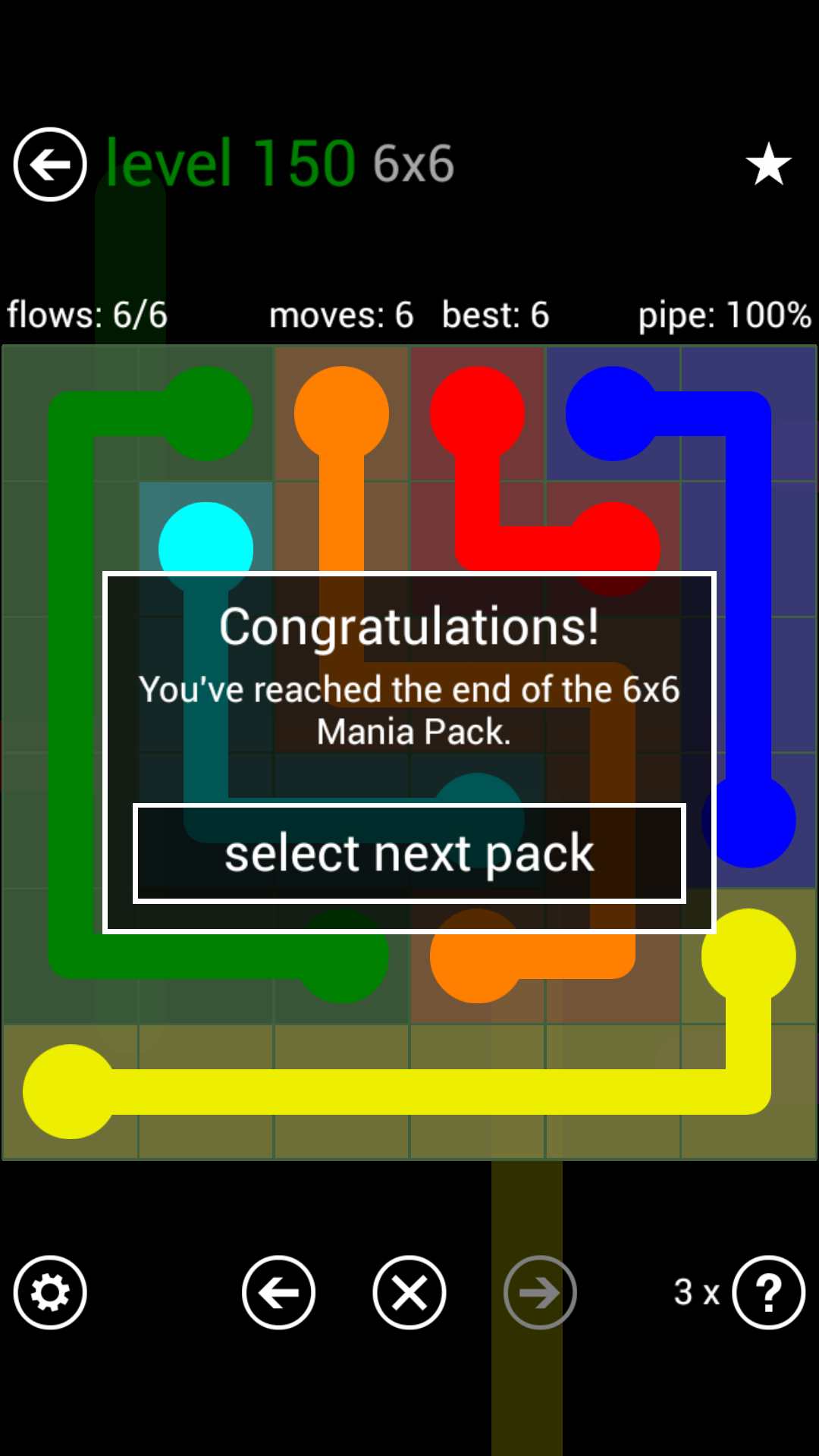Tap the back arrow beside level 150

click(x=50, y=164)
